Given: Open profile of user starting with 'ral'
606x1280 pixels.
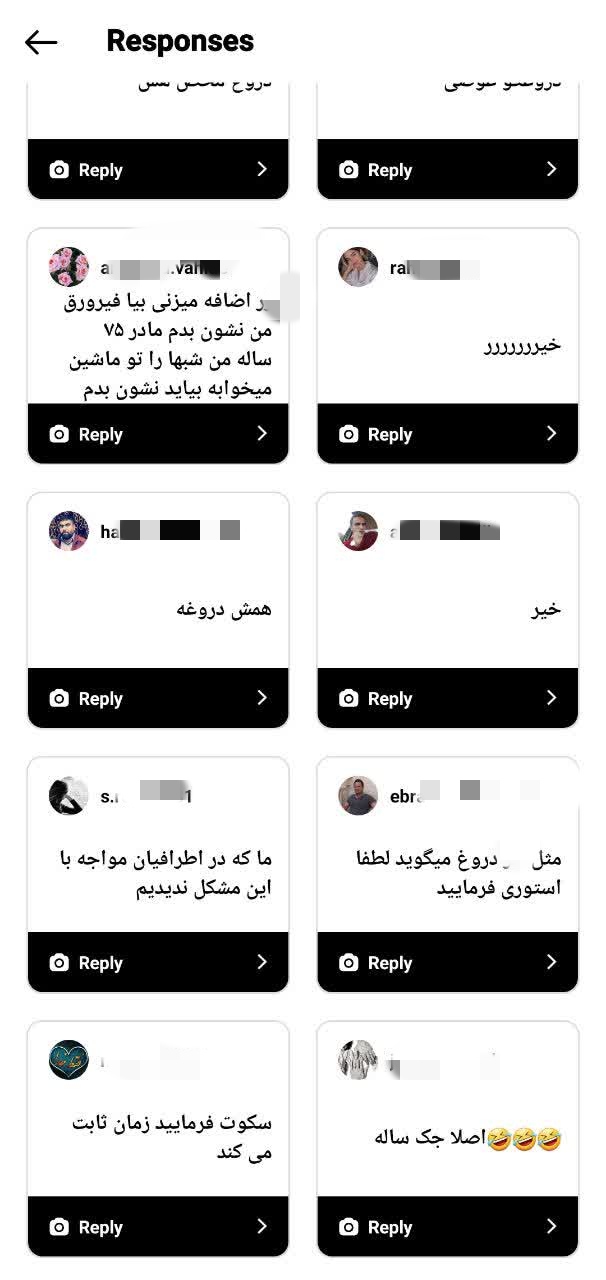Looking at the screenshot, I should (x=358, y=267).
